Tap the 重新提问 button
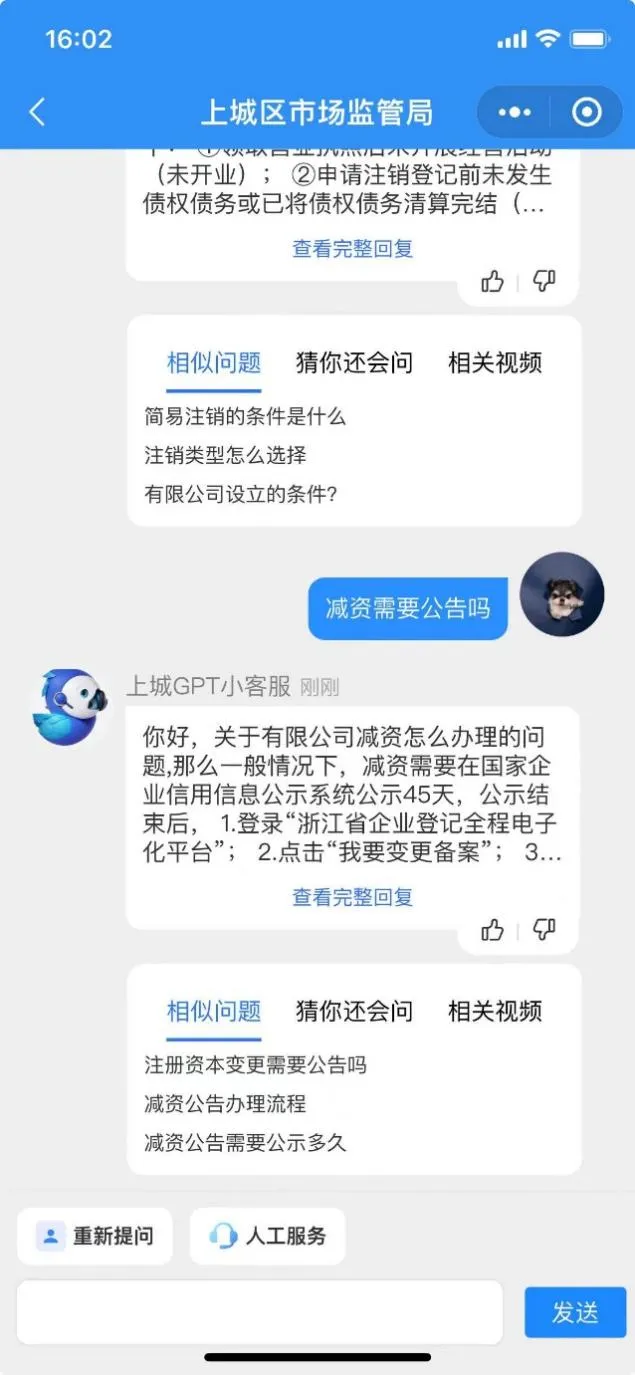 (x=95, y=1236)
